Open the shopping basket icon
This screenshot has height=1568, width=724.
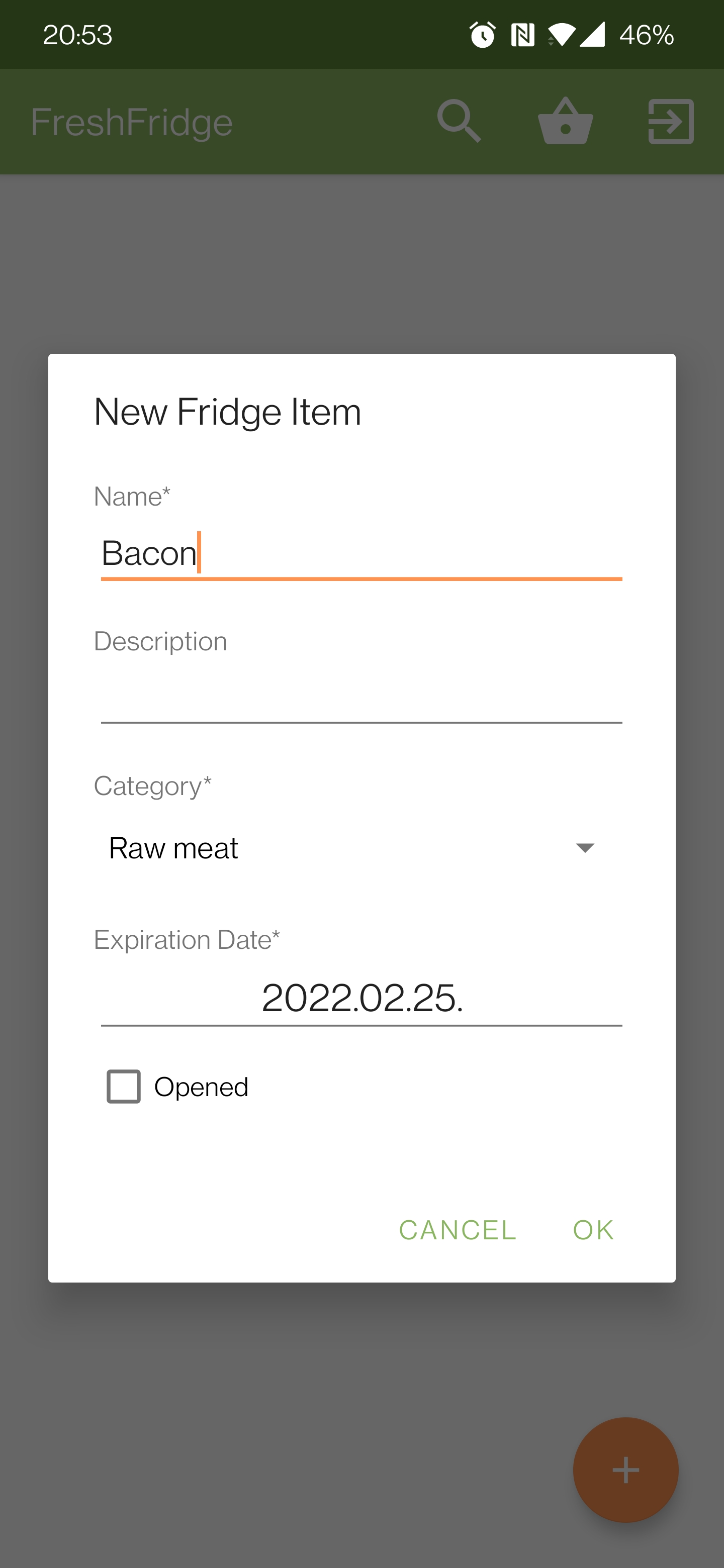pyautogui.click(x=565, y=121)
